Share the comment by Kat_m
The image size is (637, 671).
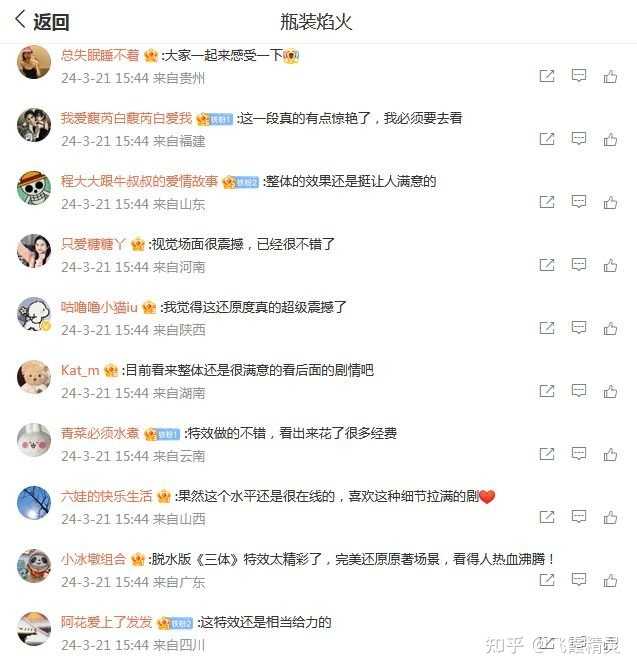(x=547, y=391)
